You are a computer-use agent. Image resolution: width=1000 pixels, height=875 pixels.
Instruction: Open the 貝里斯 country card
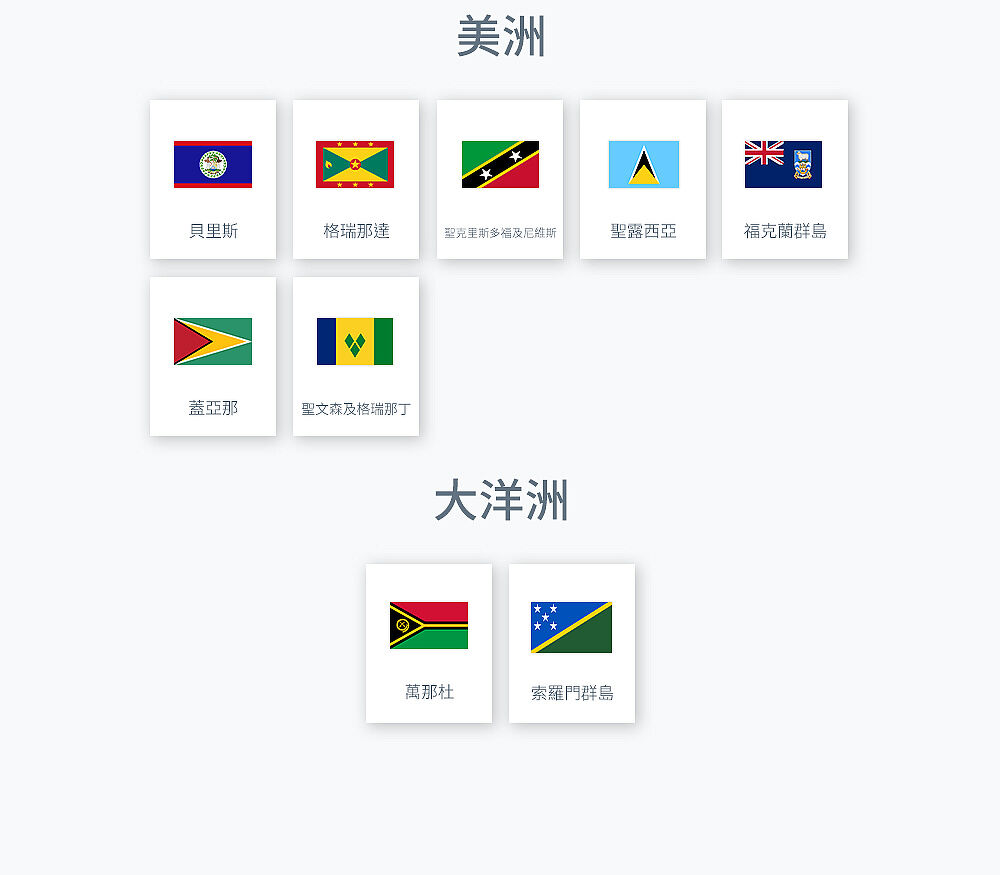[213, 180]
